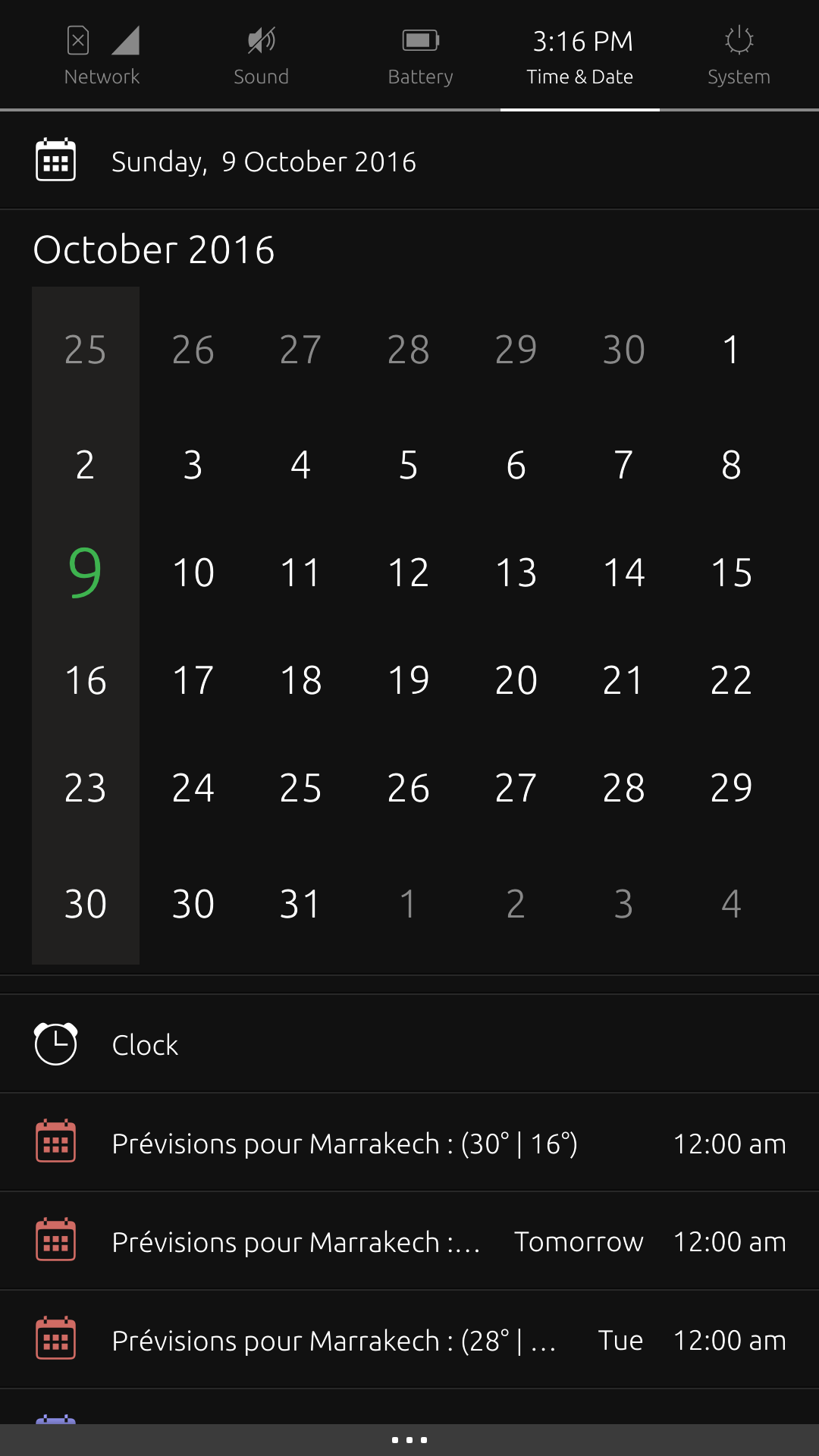Select October 31 in the calendar
The height and width of the screenshot is (1456, 819).
[301, 904]
